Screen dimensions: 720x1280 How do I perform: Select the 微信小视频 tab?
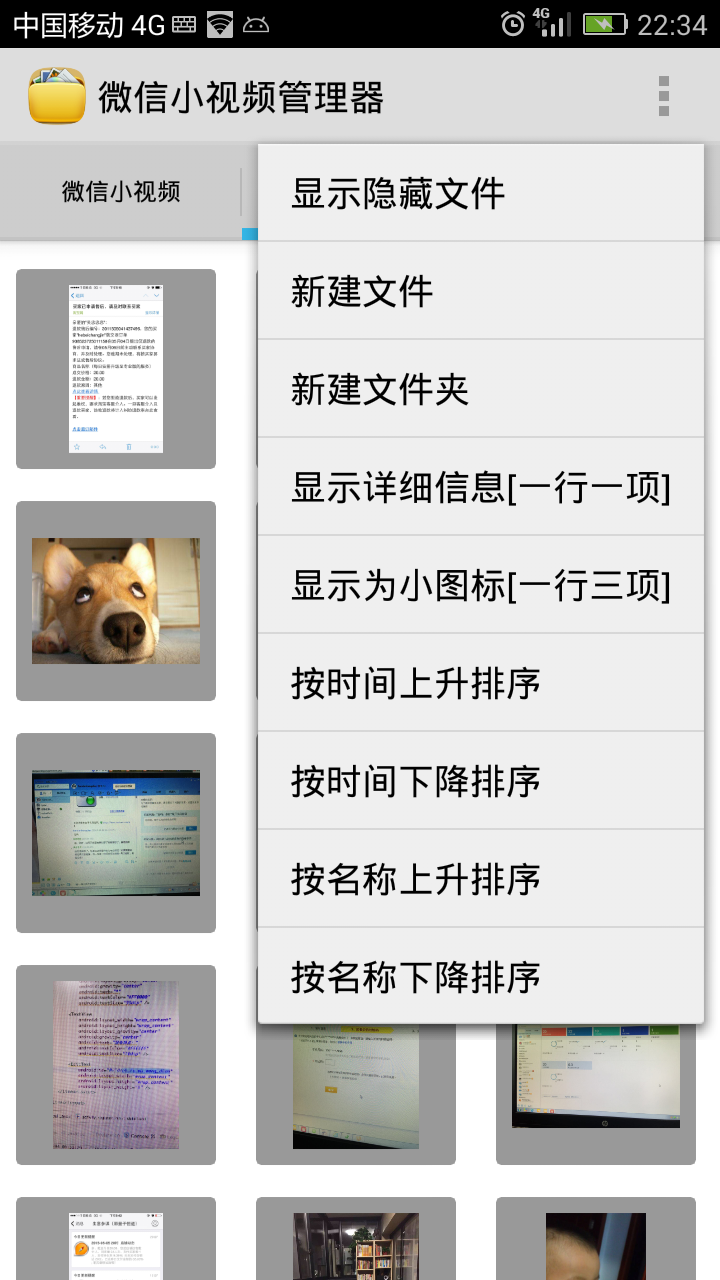(120, 190)
